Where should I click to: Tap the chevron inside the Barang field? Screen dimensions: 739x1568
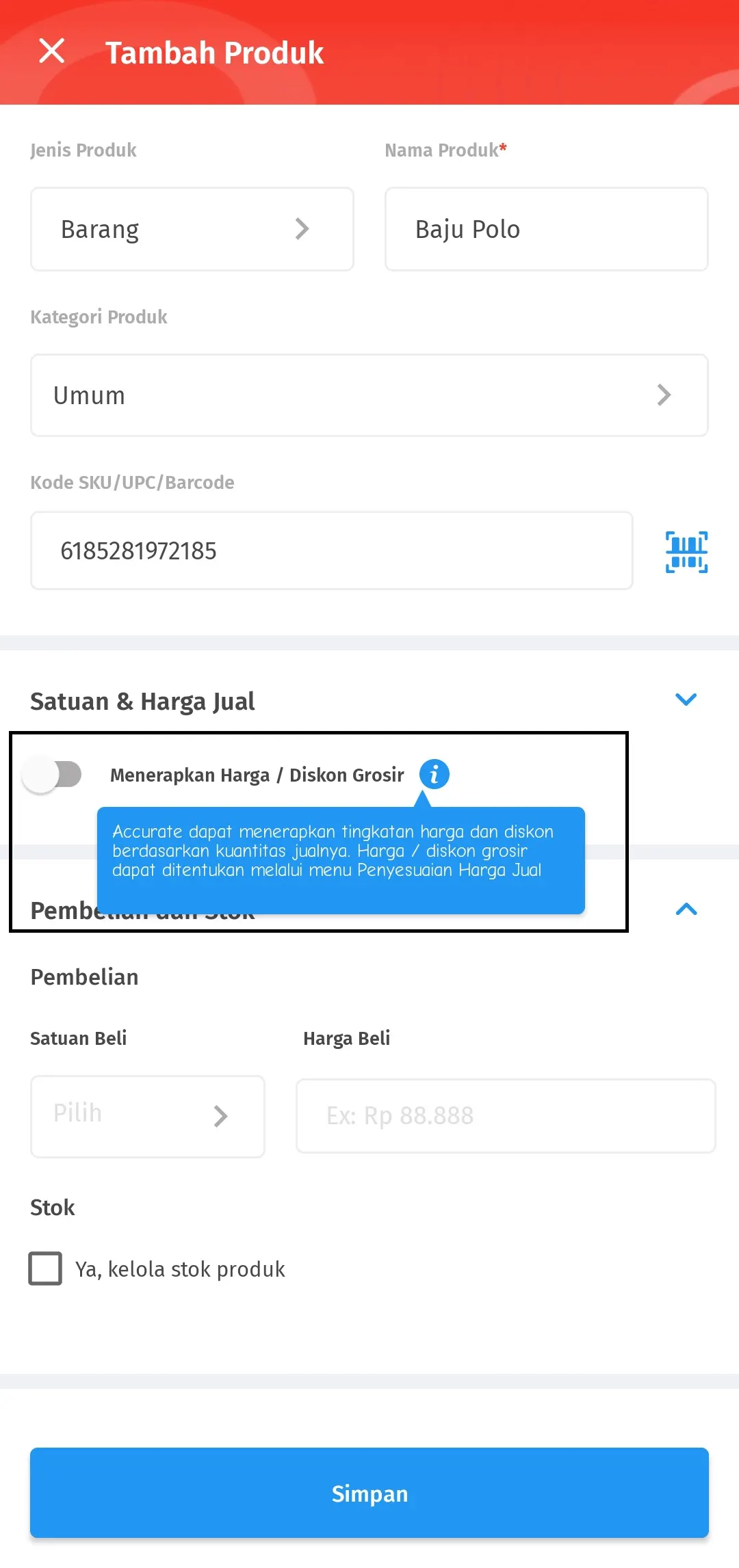(x=302, y=228)
